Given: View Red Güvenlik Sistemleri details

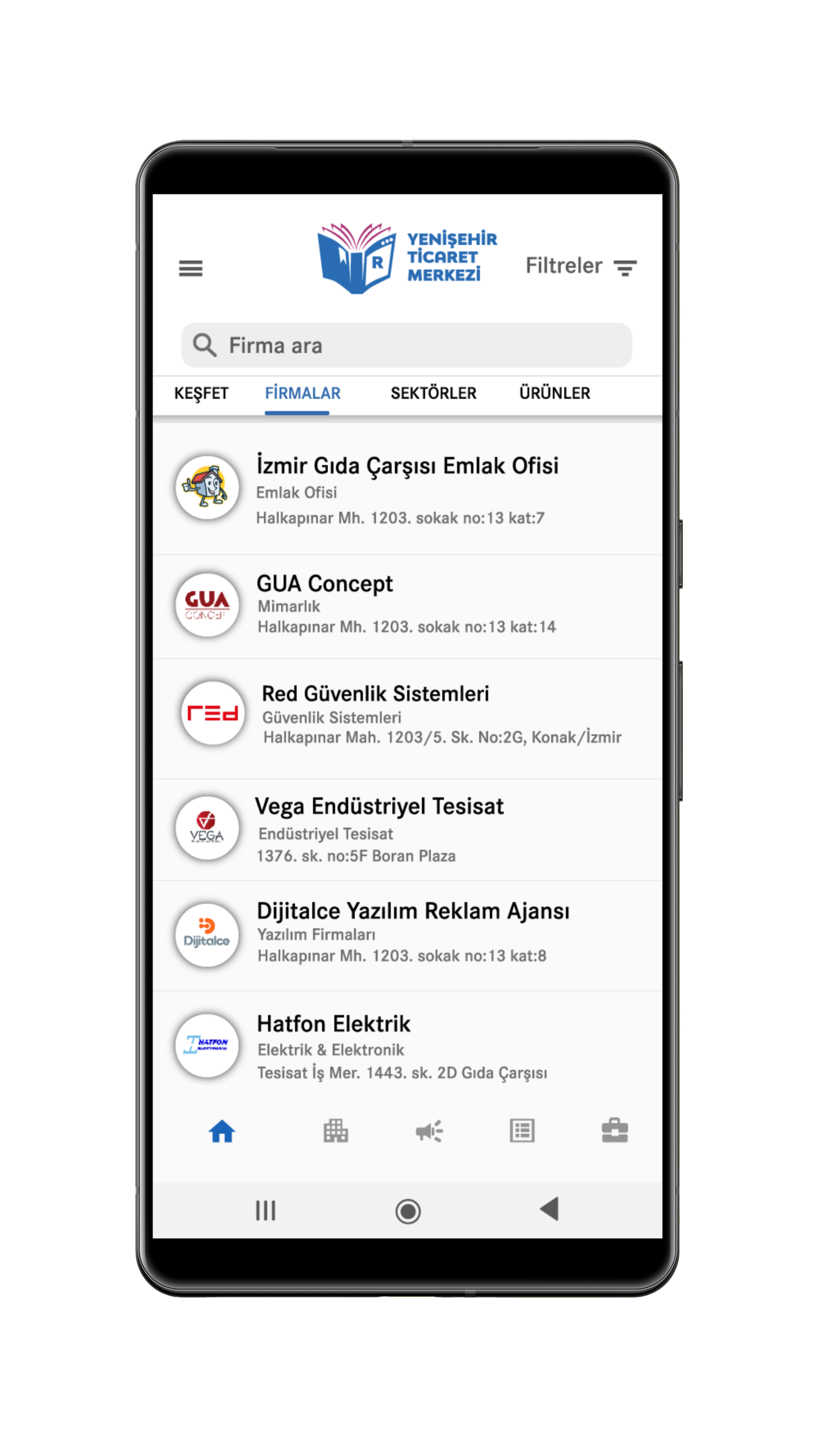Looking at the screenshot, I should (x=407, y=718).
